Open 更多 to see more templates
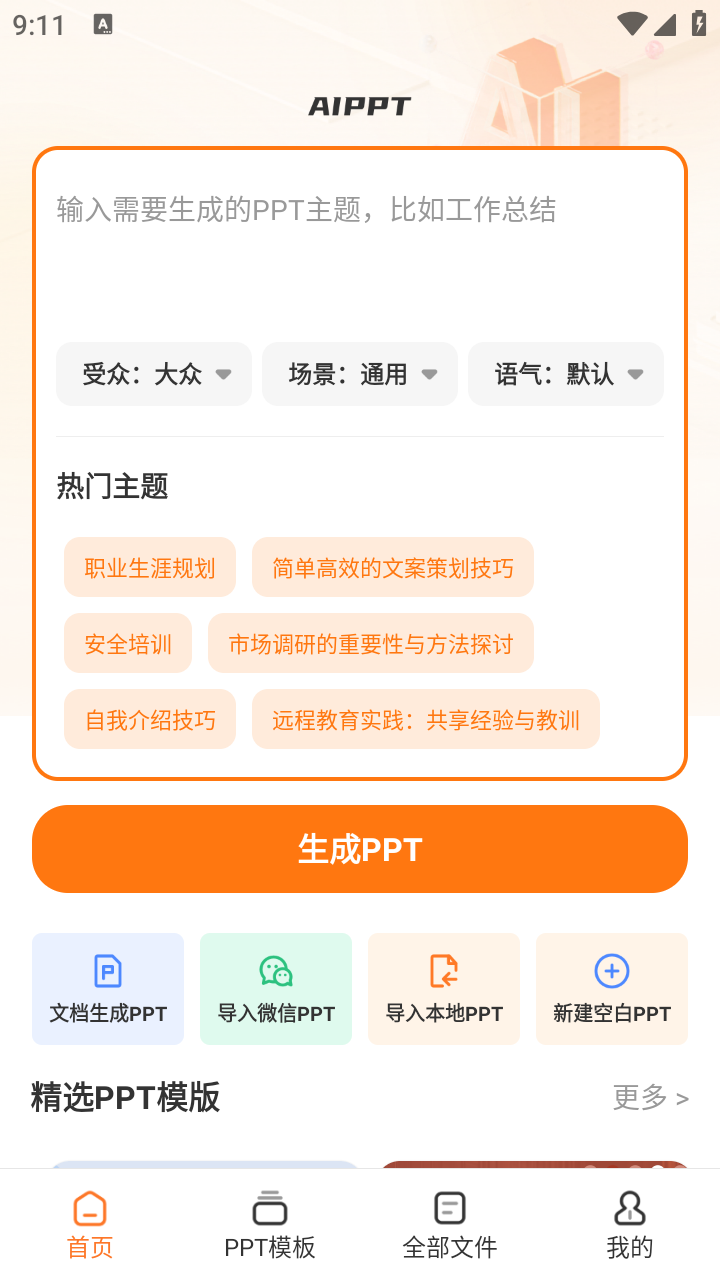720x1280 pixels. (650, 1097)
